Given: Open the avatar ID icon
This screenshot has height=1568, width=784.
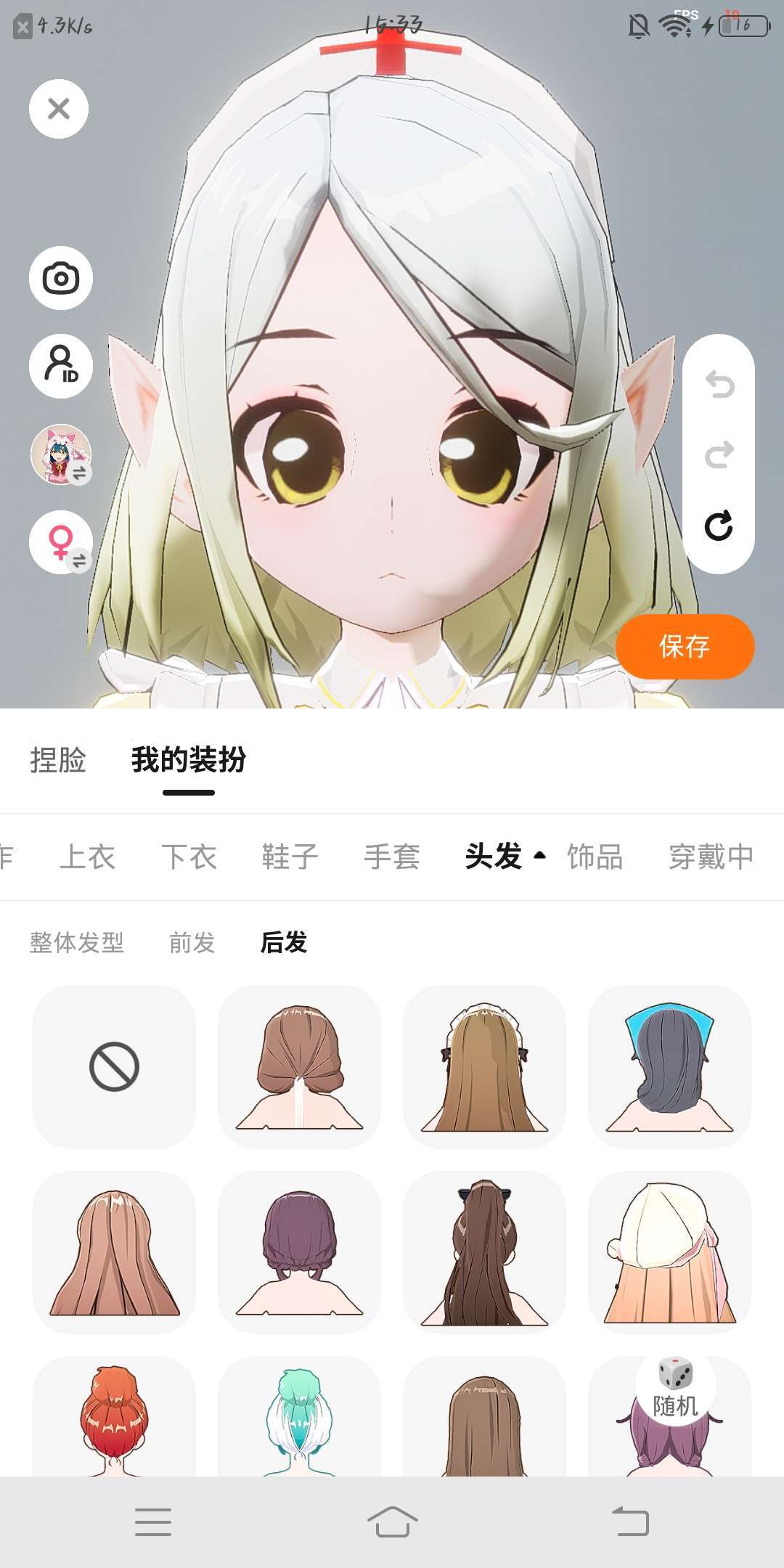Looking at the screenshot, I should 61,366.
